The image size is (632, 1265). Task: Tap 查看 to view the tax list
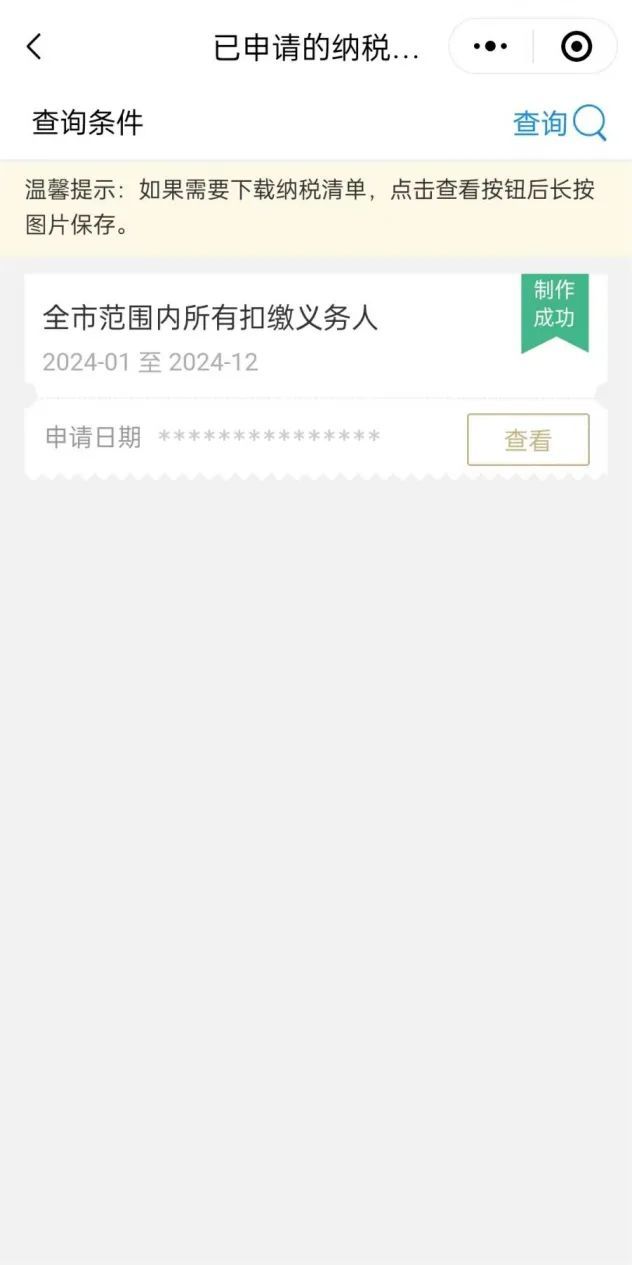click(527, 440)
